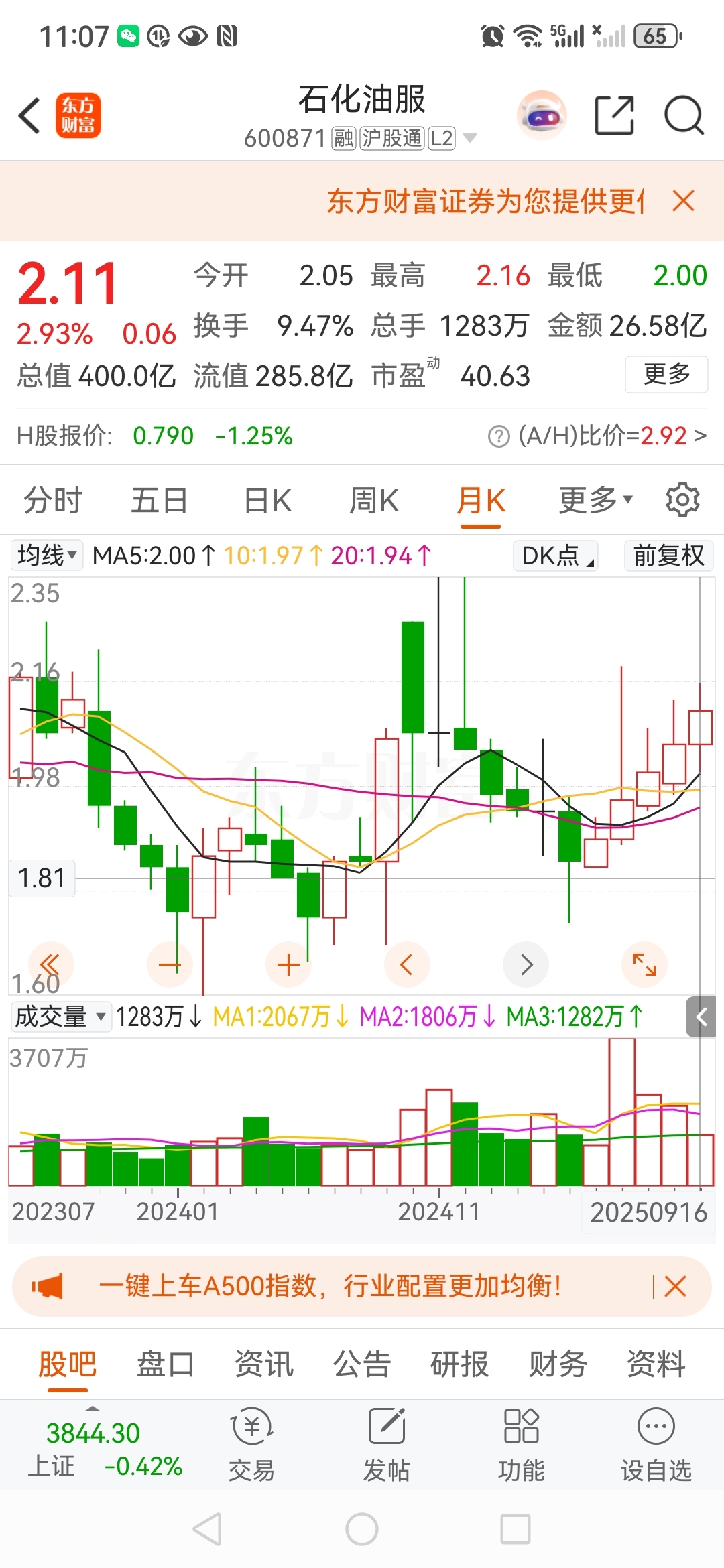Switch to the 日K chart tab
Screen dimensions: 724x1568
click(x=267, y=501)
